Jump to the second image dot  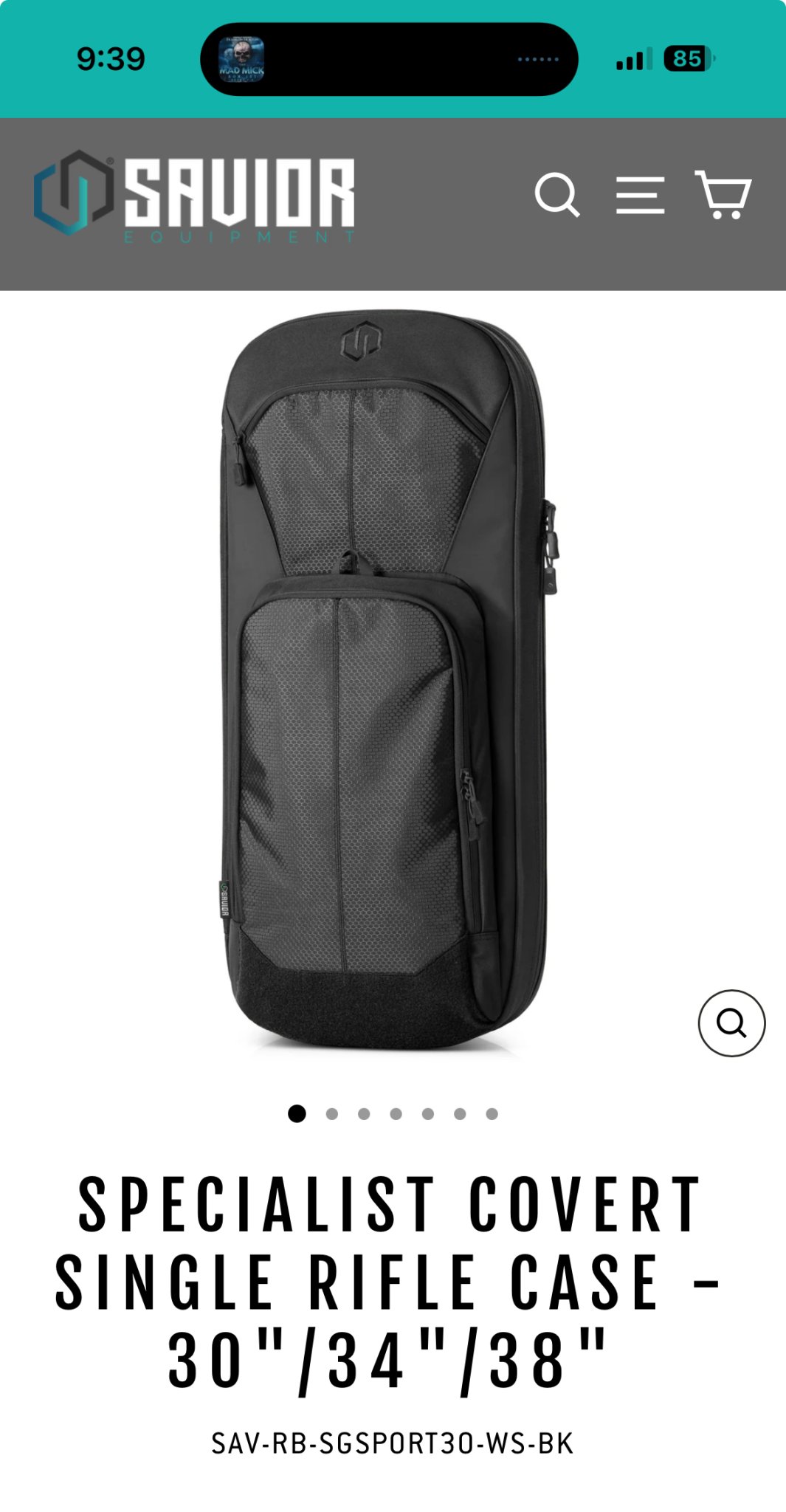tap(332, 1114)
